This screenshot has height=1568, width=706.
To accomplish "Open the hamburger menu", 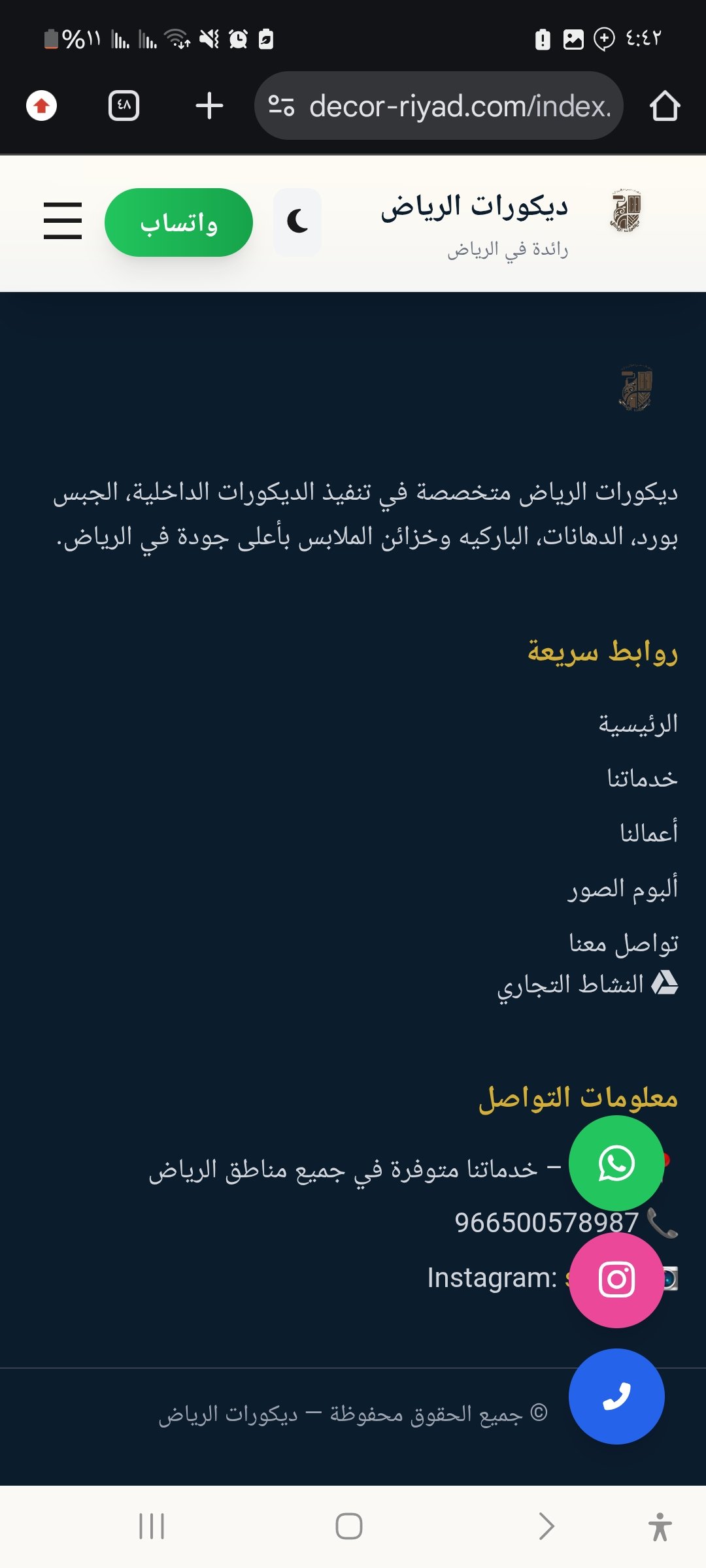I will tap(63, 221).
